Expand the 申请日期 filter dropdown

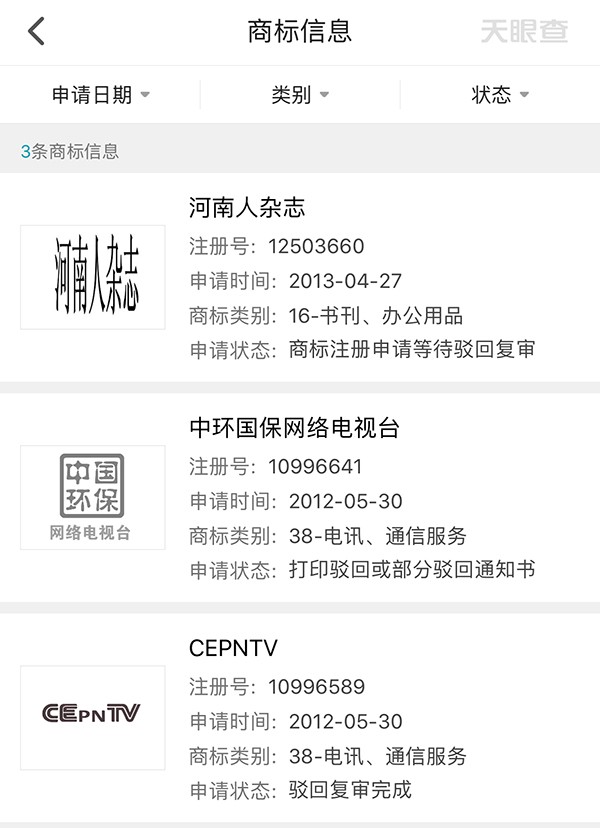(x=100, y=95)
